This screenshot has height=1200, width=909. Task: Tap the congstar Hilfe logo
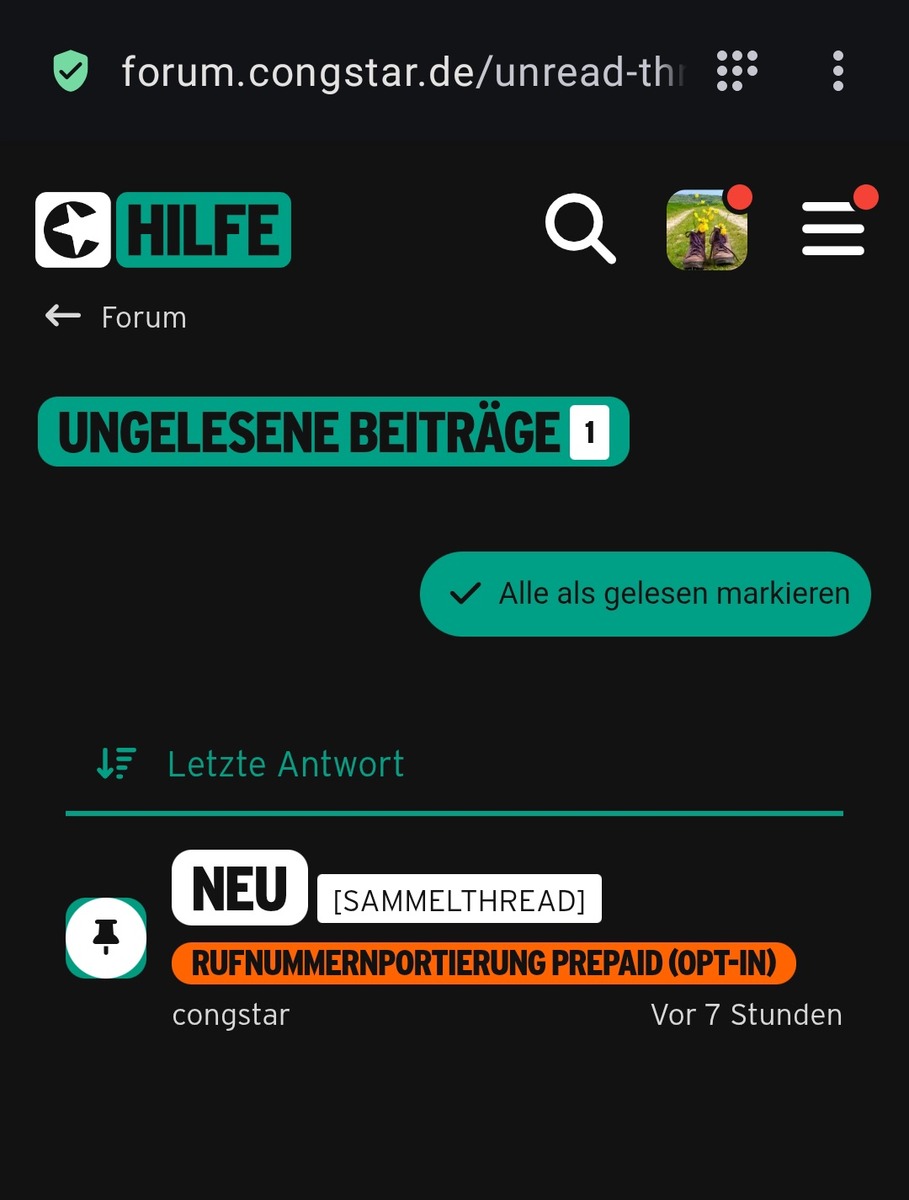(163, 230)
